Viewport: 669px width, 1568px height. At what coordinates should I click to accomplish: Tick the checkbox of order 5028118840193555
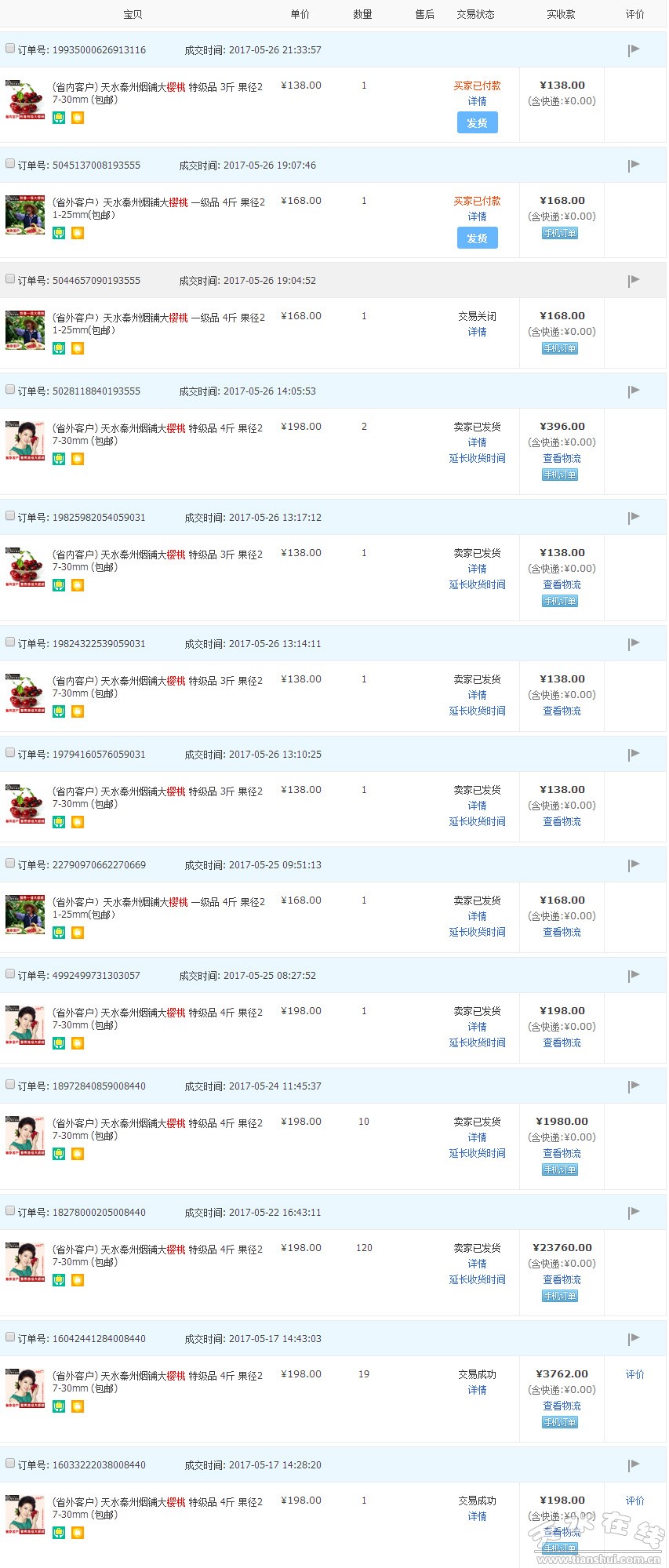10,390
